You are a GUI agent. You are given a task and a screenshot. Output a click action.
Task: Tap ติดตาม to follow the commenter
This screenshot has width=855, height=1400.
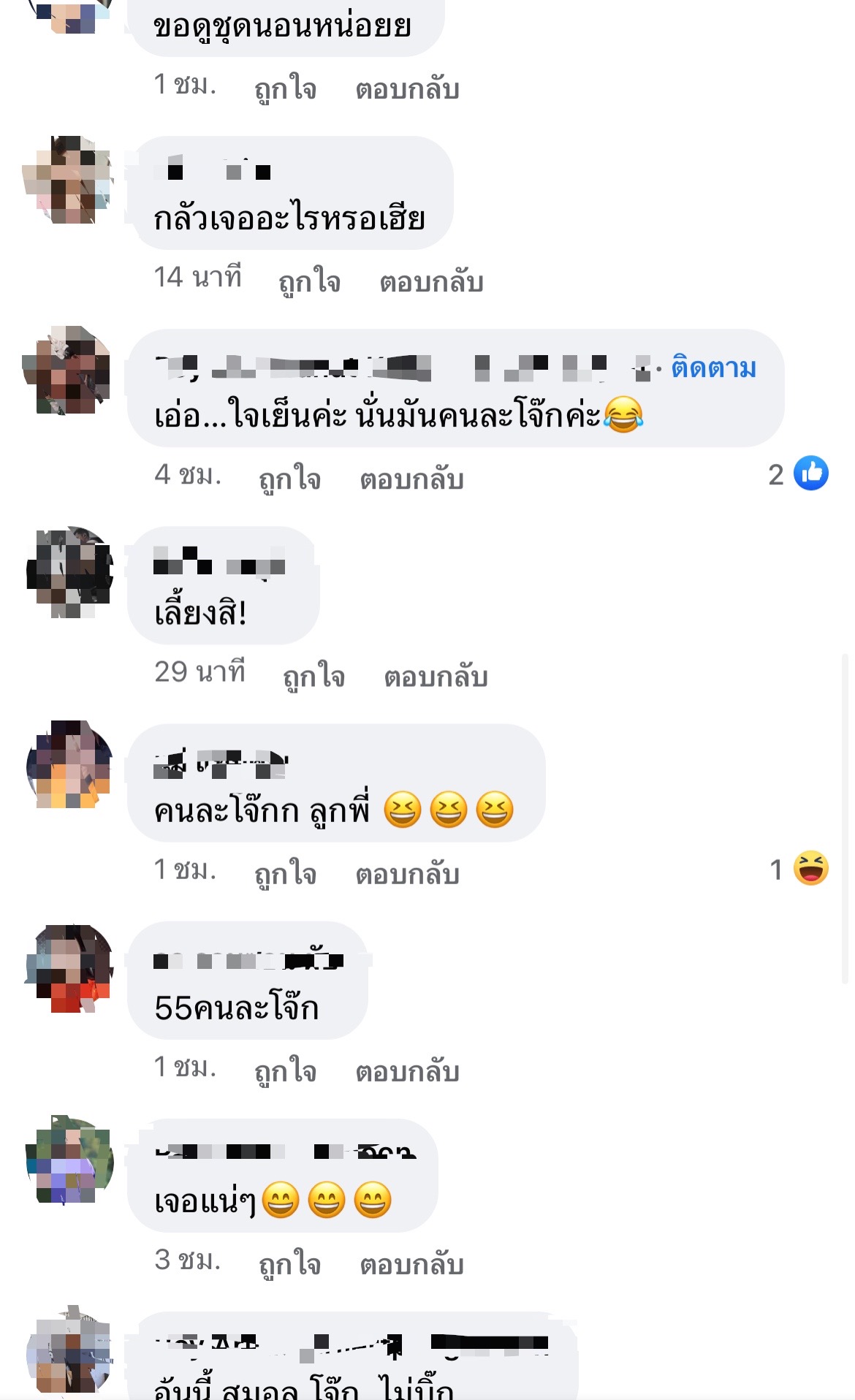(713, 368)
